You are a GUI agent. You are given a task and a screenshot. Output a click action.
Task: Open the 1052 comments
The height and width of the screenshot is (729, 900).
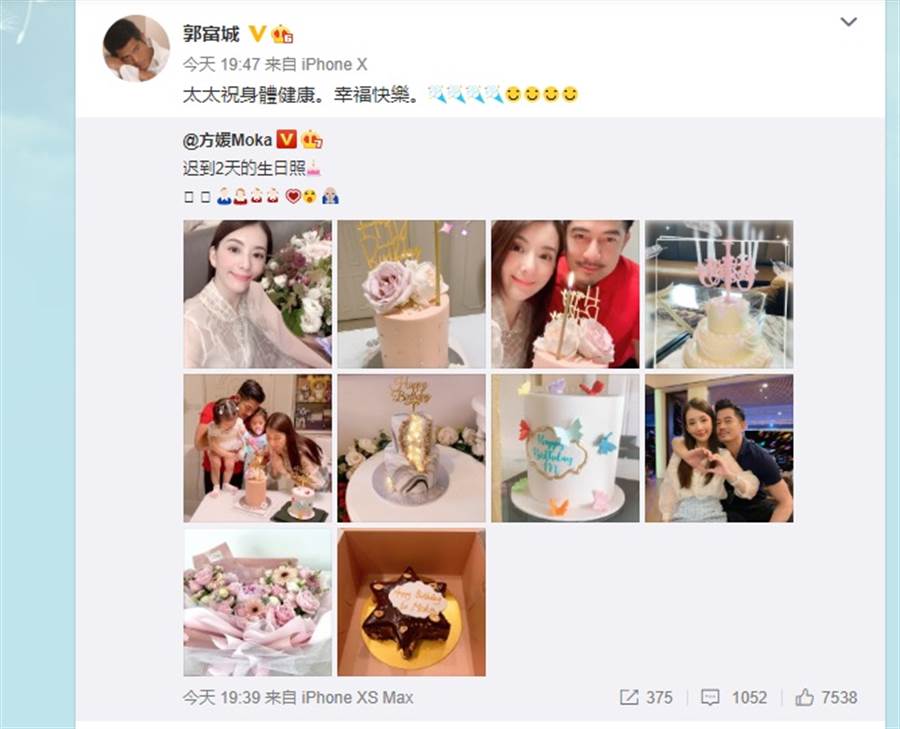click(735, 697)
